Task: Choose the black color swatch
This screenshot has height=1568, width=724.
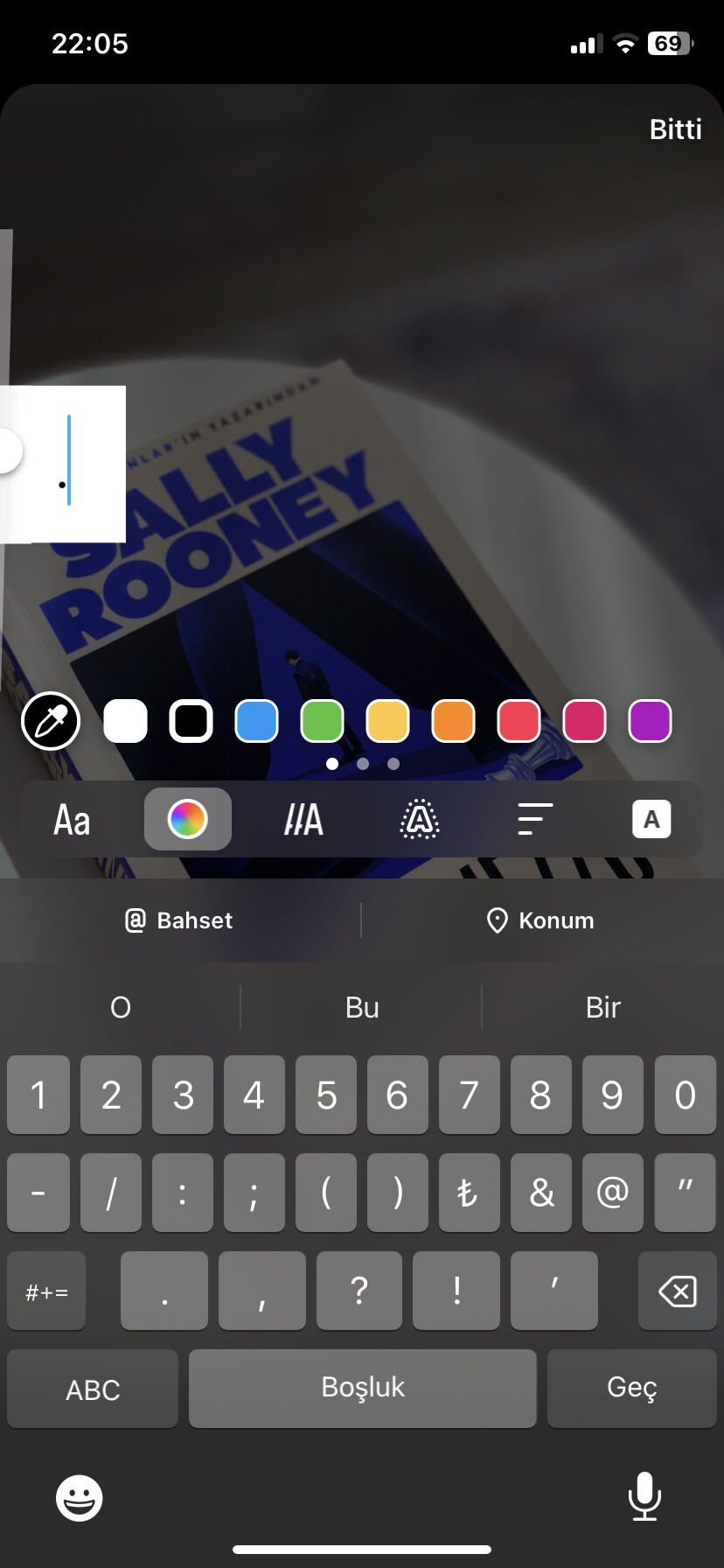Action: (x=191, y=722)
